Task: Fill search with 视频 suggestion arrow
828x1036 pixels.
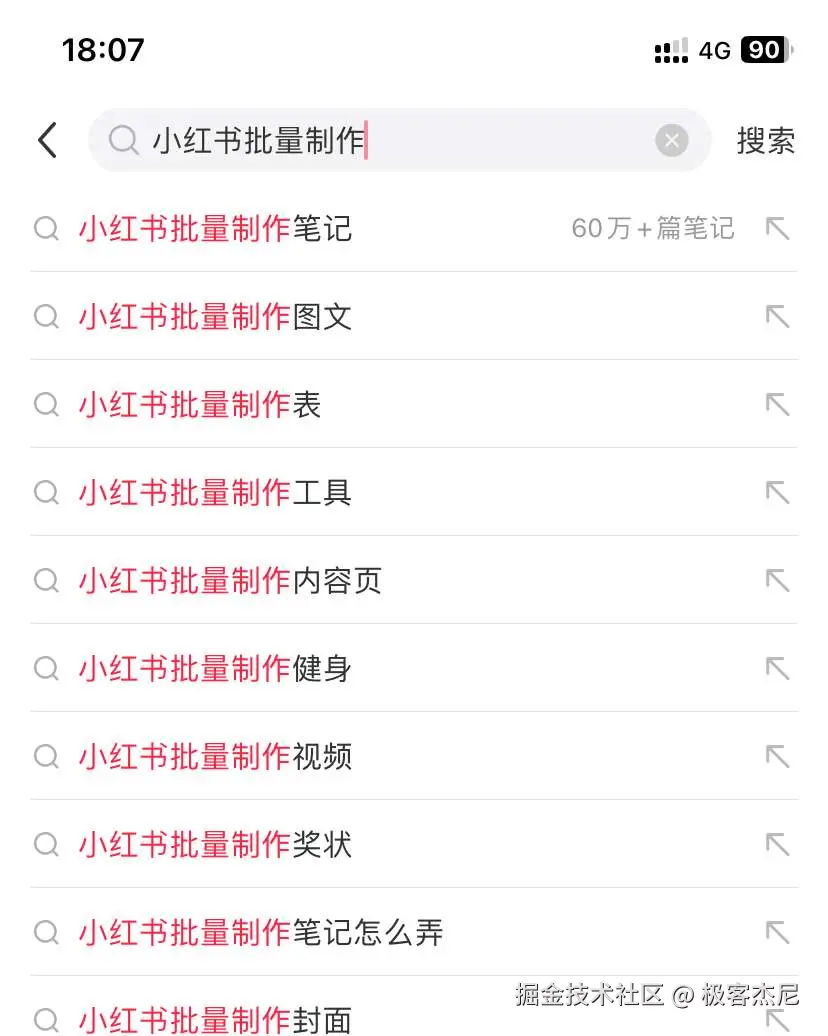Action: [777, 757]
